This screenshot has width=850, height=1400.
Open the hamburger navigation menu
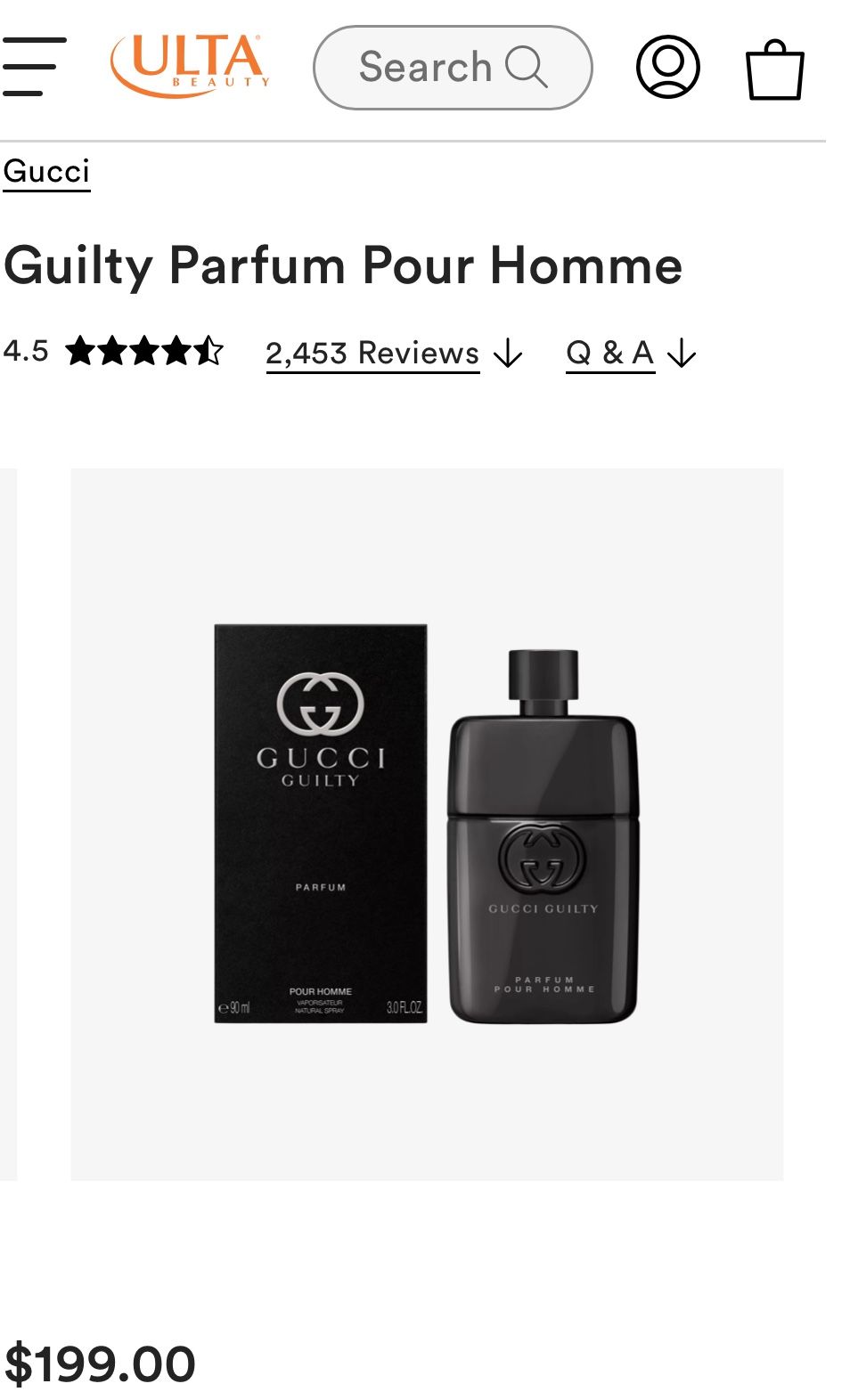tap(36, 66)
